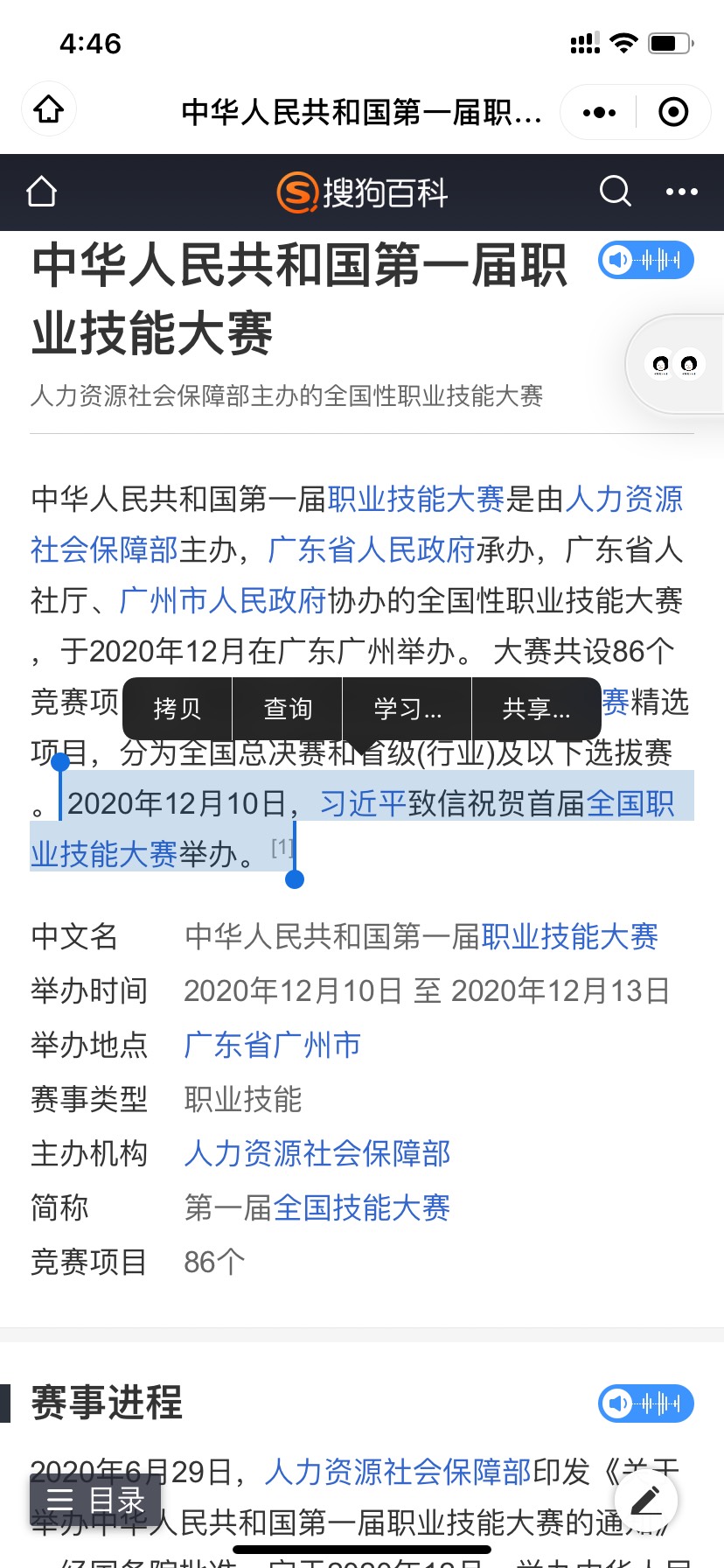The height and width of the screenshot is (1568, 724).
Task: Choose 共享 in the selection popup
Action: tap(536, 709)
